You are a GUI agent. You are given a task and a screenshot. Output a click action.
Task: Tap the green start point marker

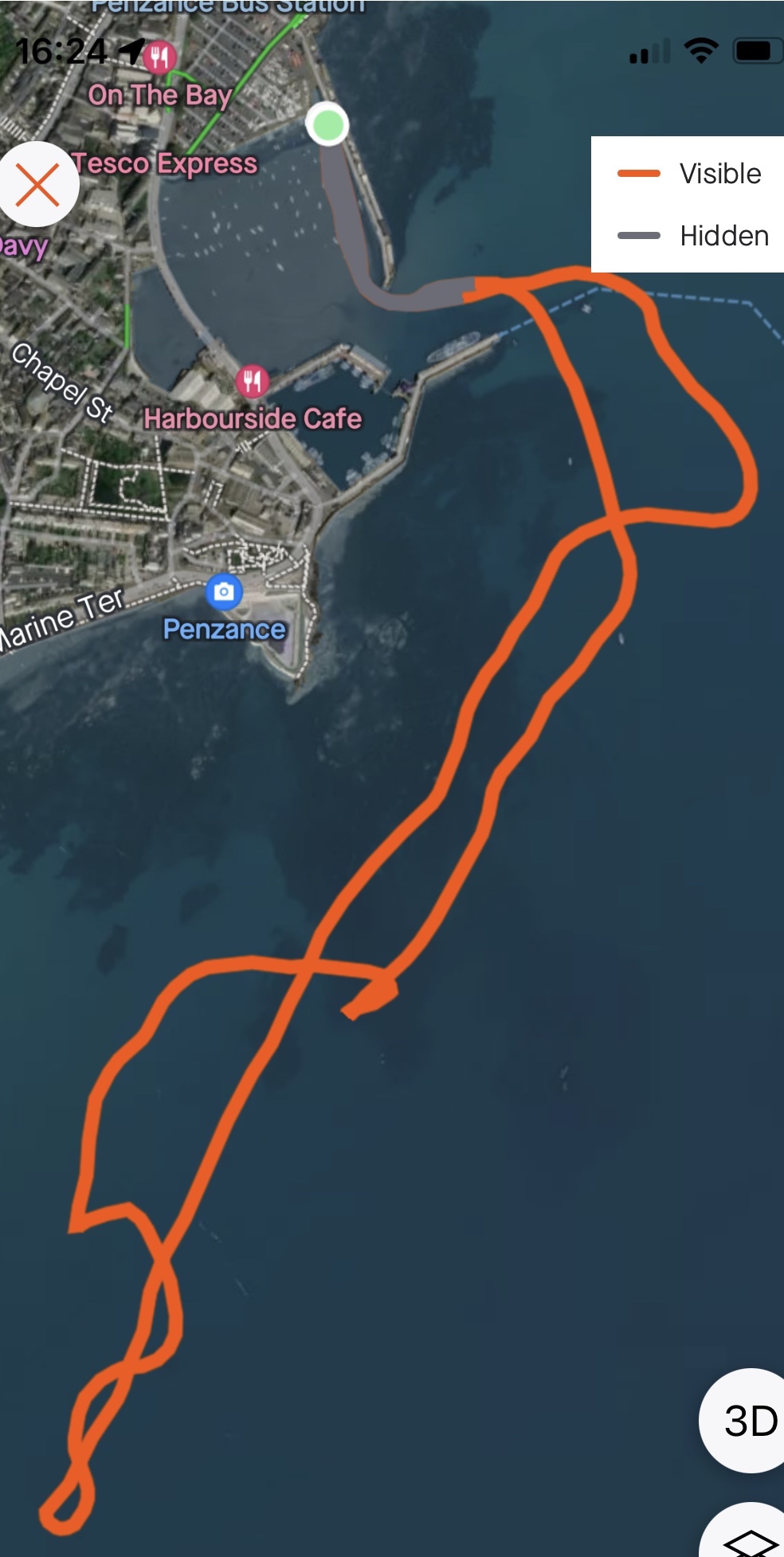click(x=327, y=124)
